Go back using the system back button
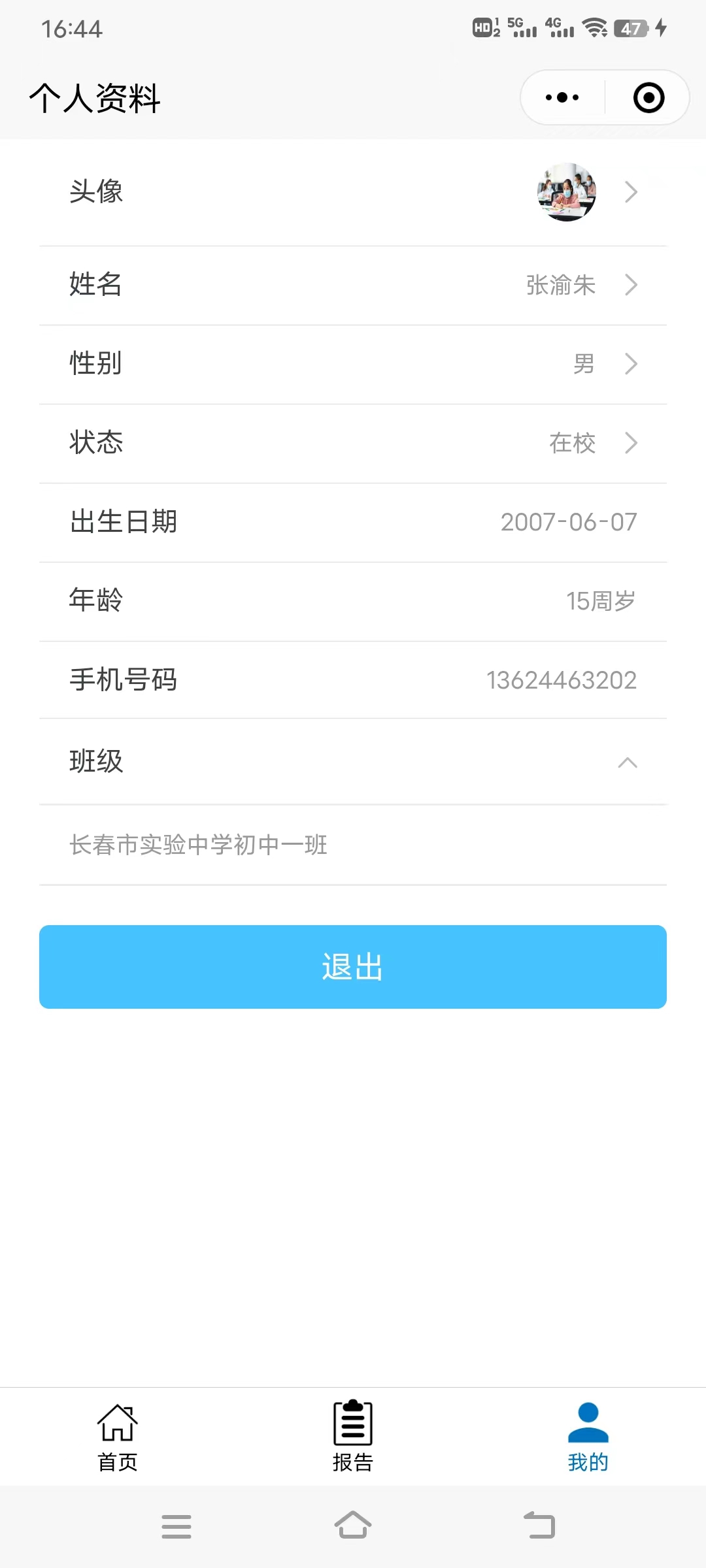Viewport: 706px width, 1568px height. (x=539, y=1526)
